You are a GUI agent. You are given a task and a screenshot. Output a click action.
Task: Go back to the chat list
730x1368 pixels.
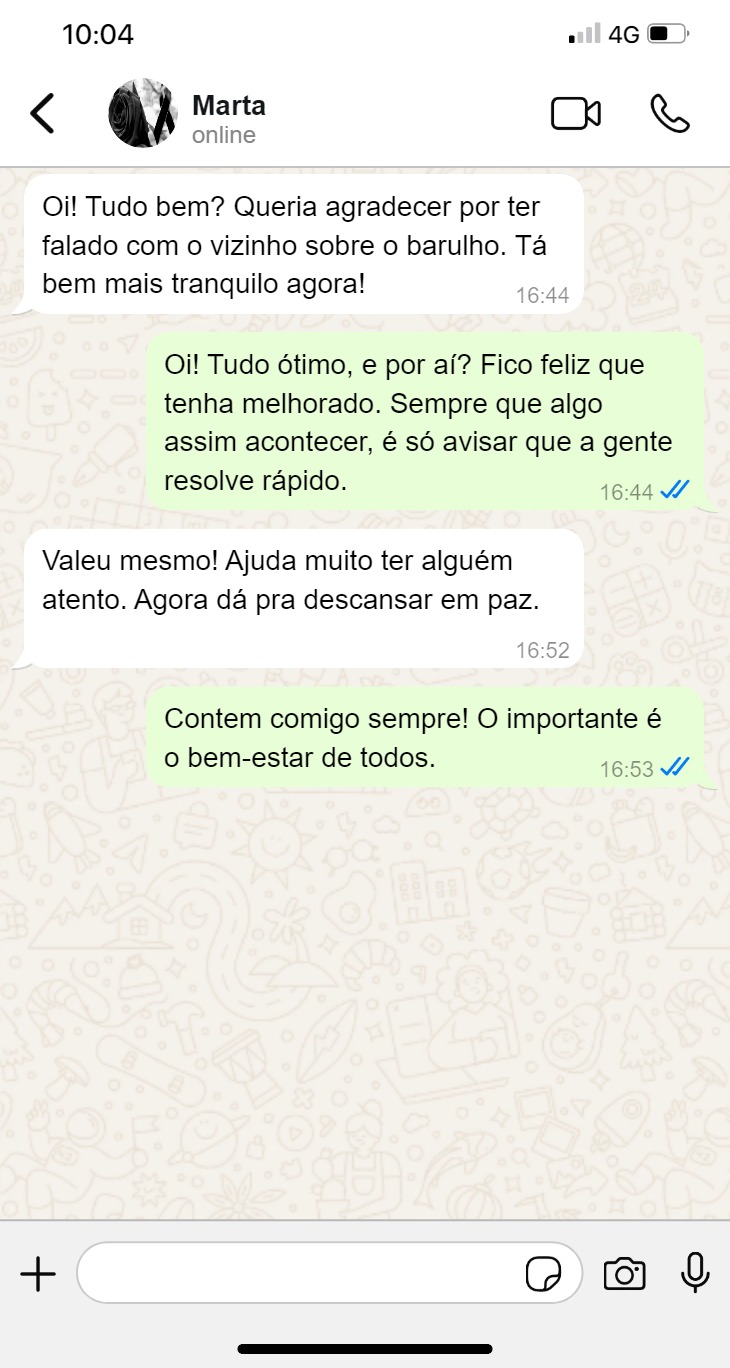point(42,113)
